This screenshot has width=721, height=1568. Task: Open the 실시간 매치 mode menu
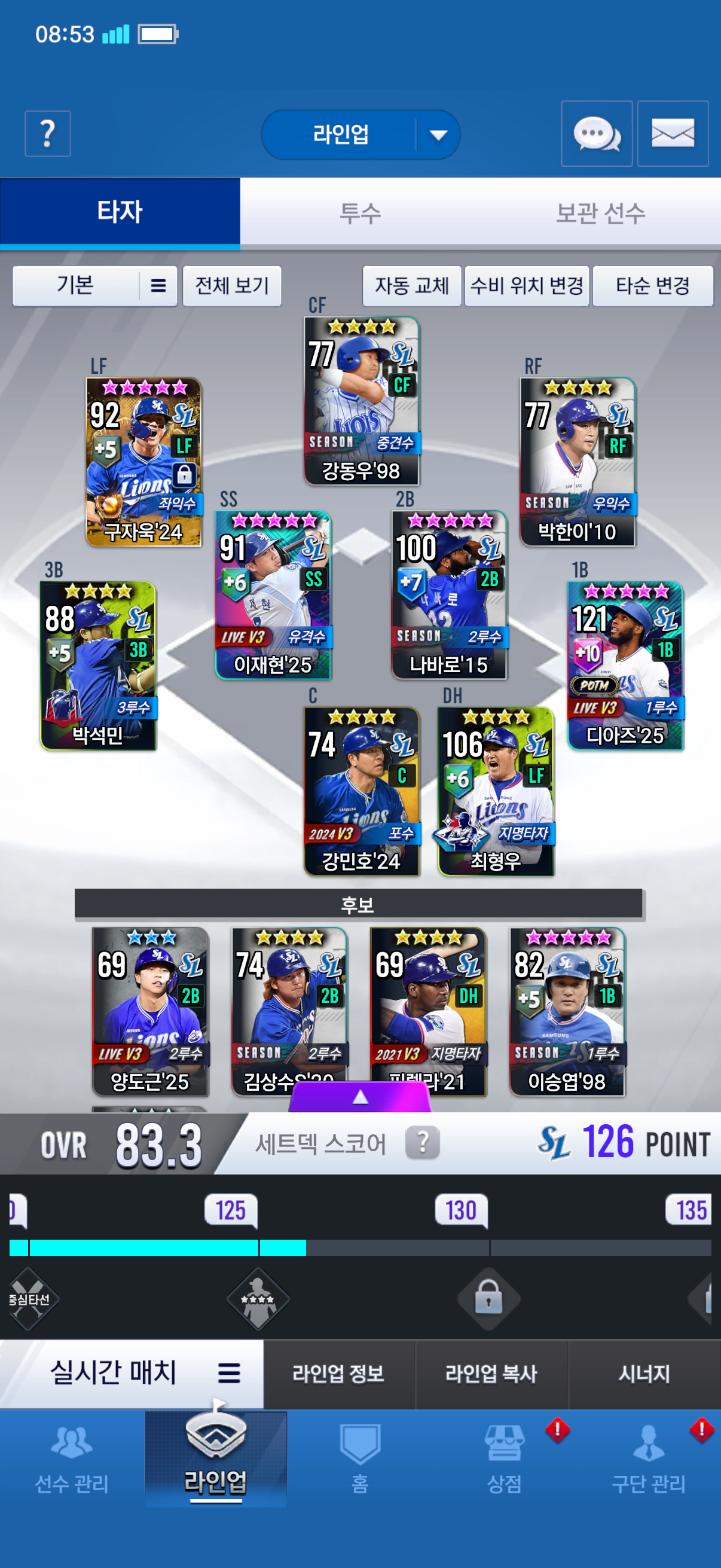132,1373
